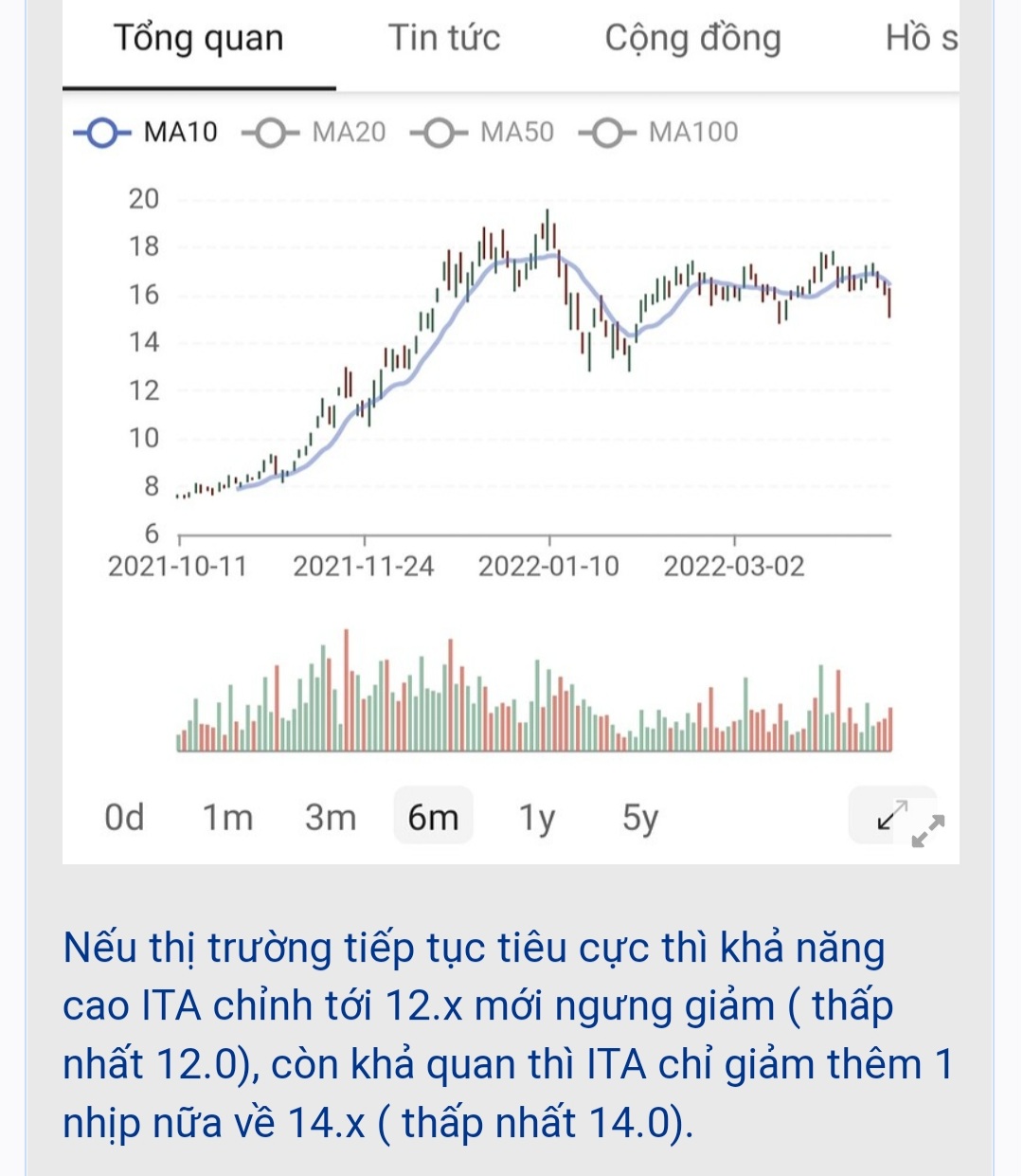Viewport: 1023px width, 1176px height.
Task: Select the Tổng quan tab
Action: tap(199, 39)
